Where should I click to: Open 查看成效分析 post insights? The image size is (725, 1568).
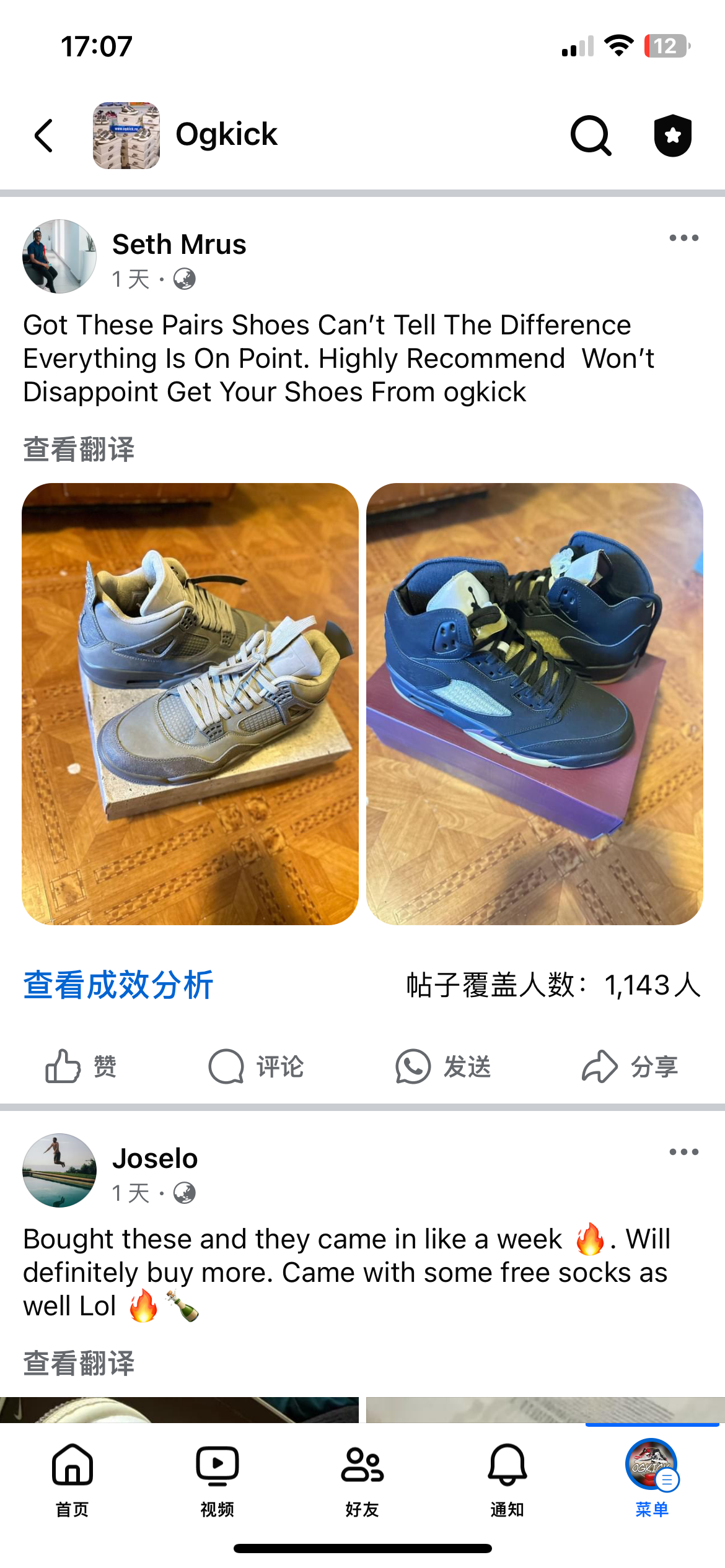coord(118,985)
